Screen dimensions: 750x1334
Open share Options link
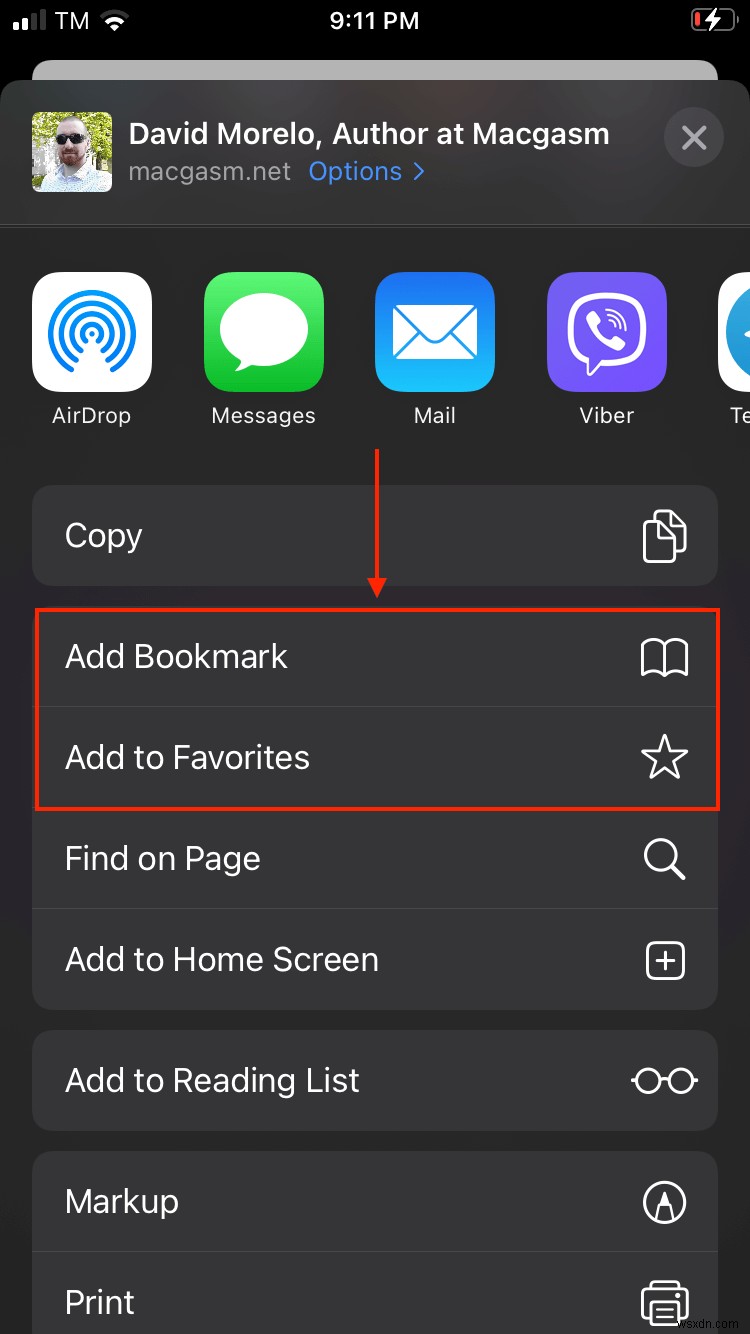pyautogui.click(x=366, y=172)
